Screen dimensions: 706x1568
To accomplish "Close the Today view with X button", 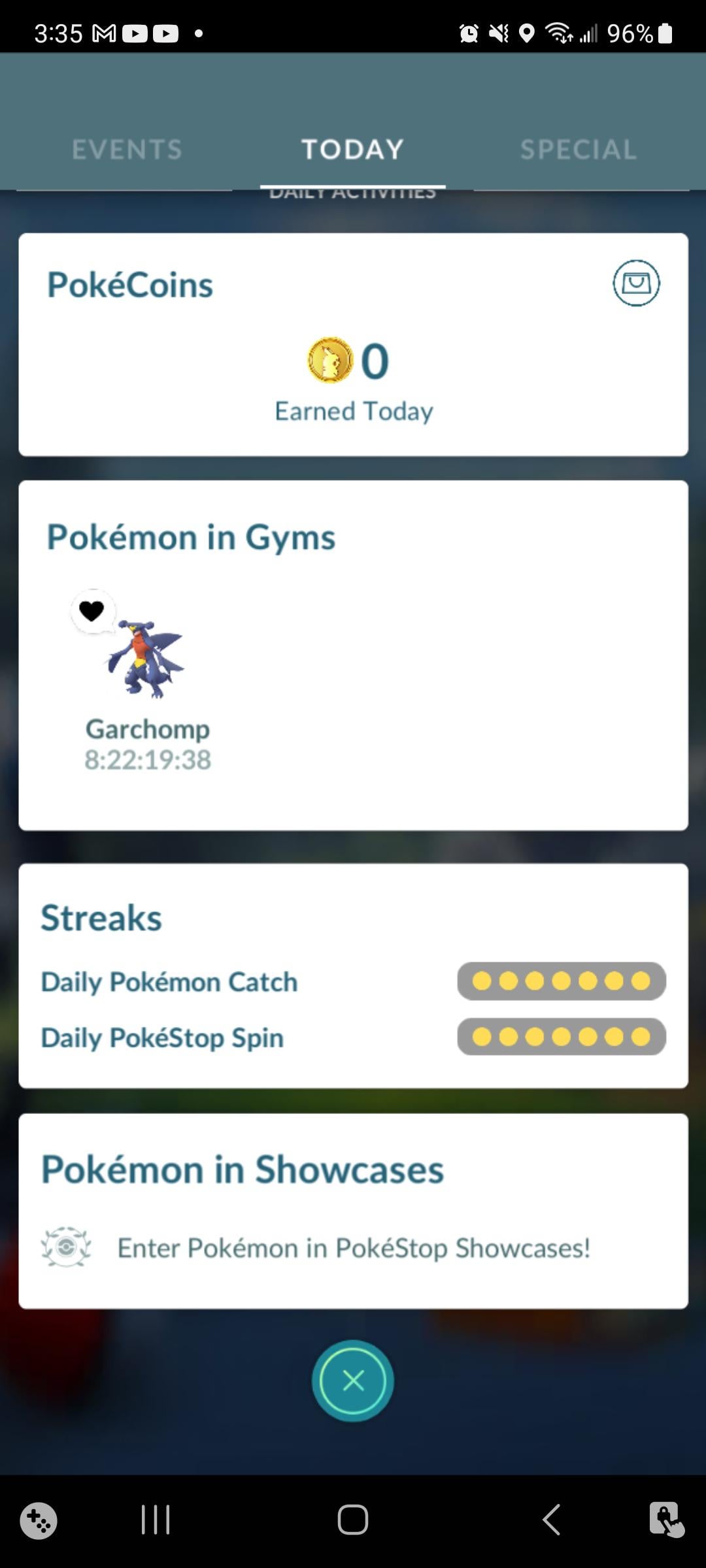I will click(x=353, y=1380).
